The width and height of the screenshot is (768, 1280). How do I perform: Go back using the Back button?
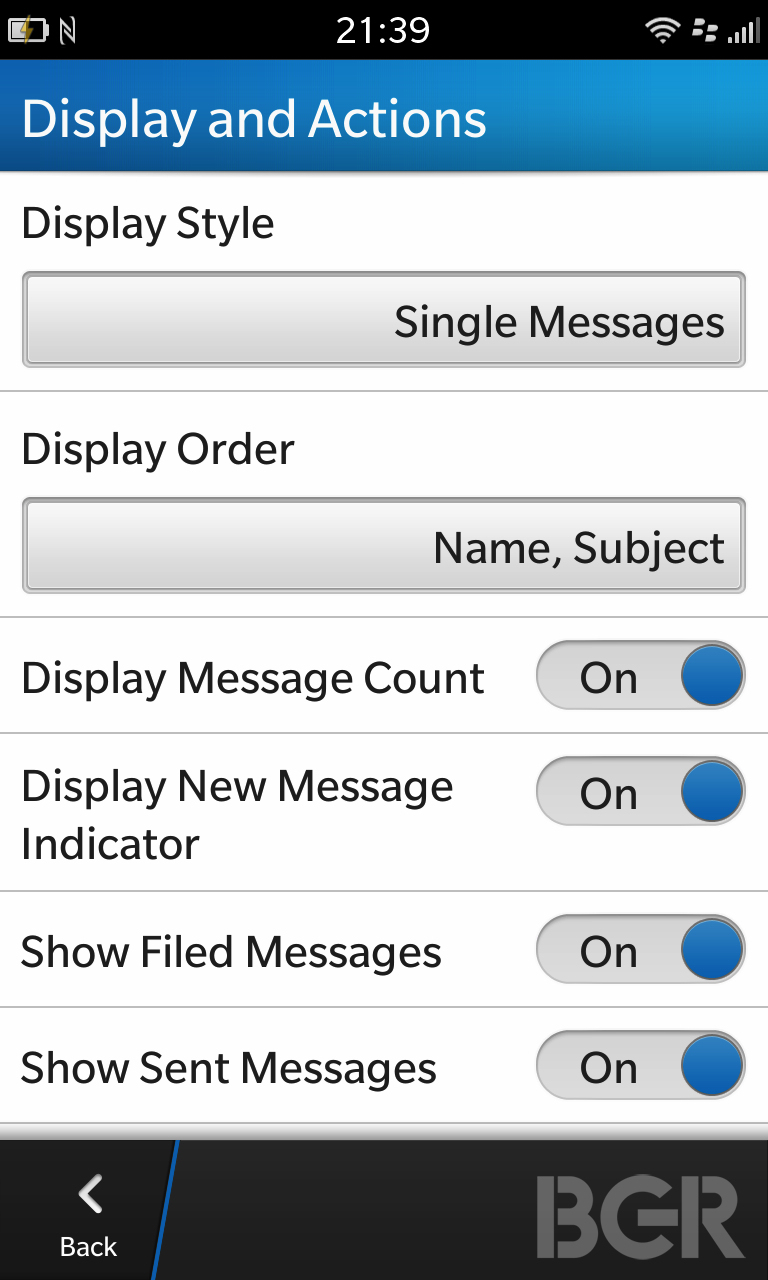point(88,1212)
